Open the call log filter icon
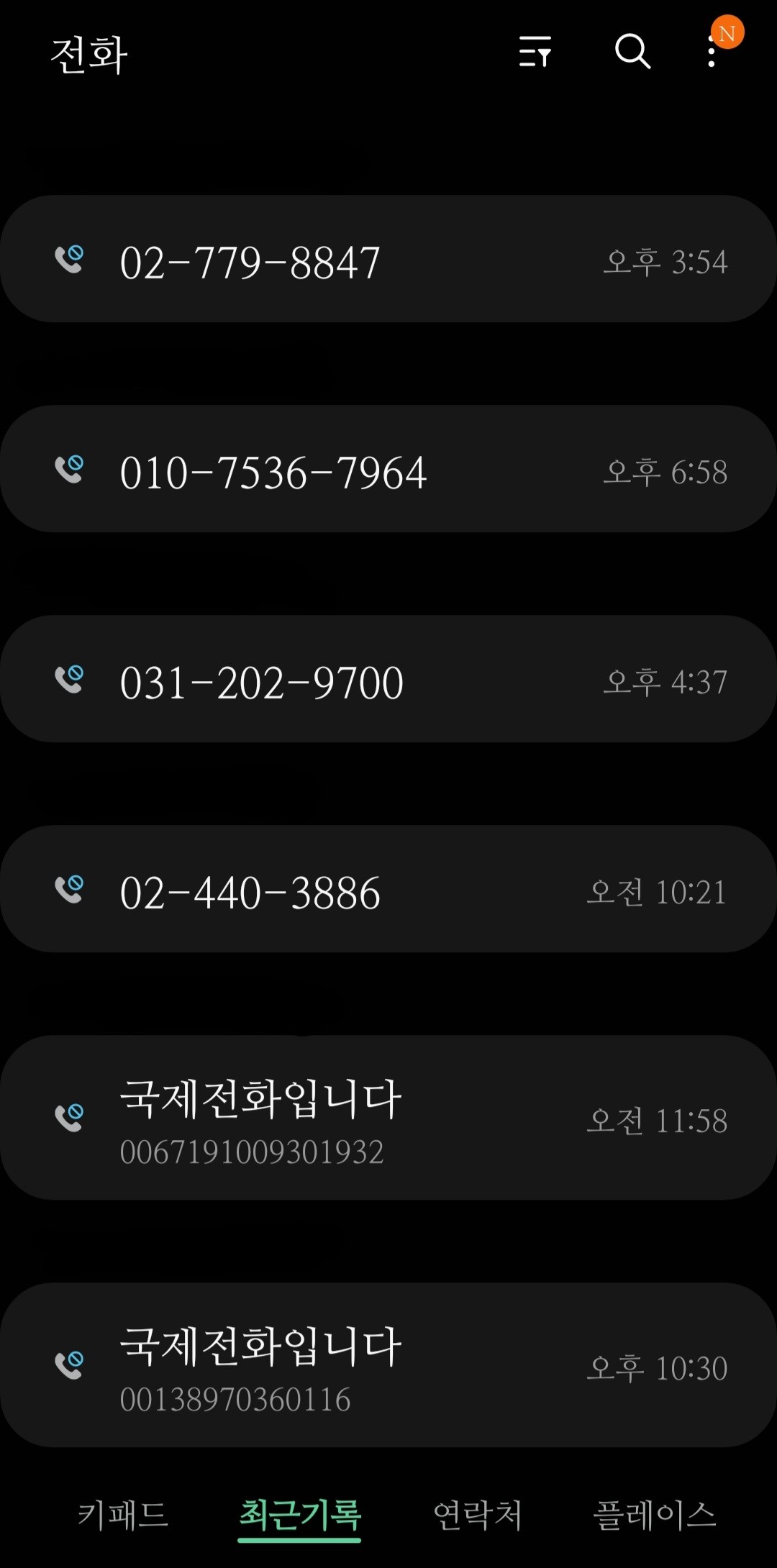777x1568 pixels. click(x=535, y=52)
